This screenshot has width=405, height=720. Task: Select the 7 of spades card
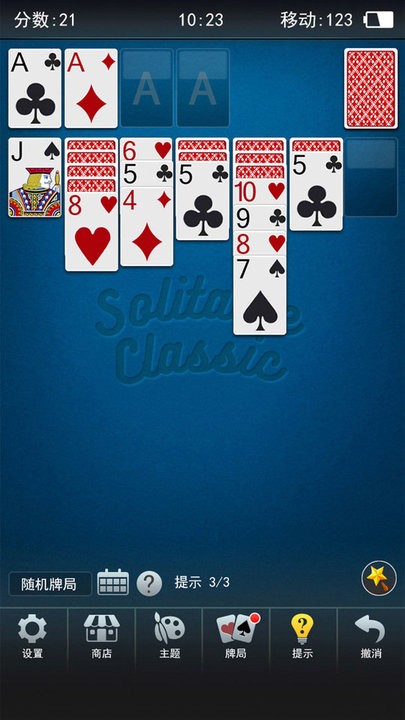click(x=260, y=295)
